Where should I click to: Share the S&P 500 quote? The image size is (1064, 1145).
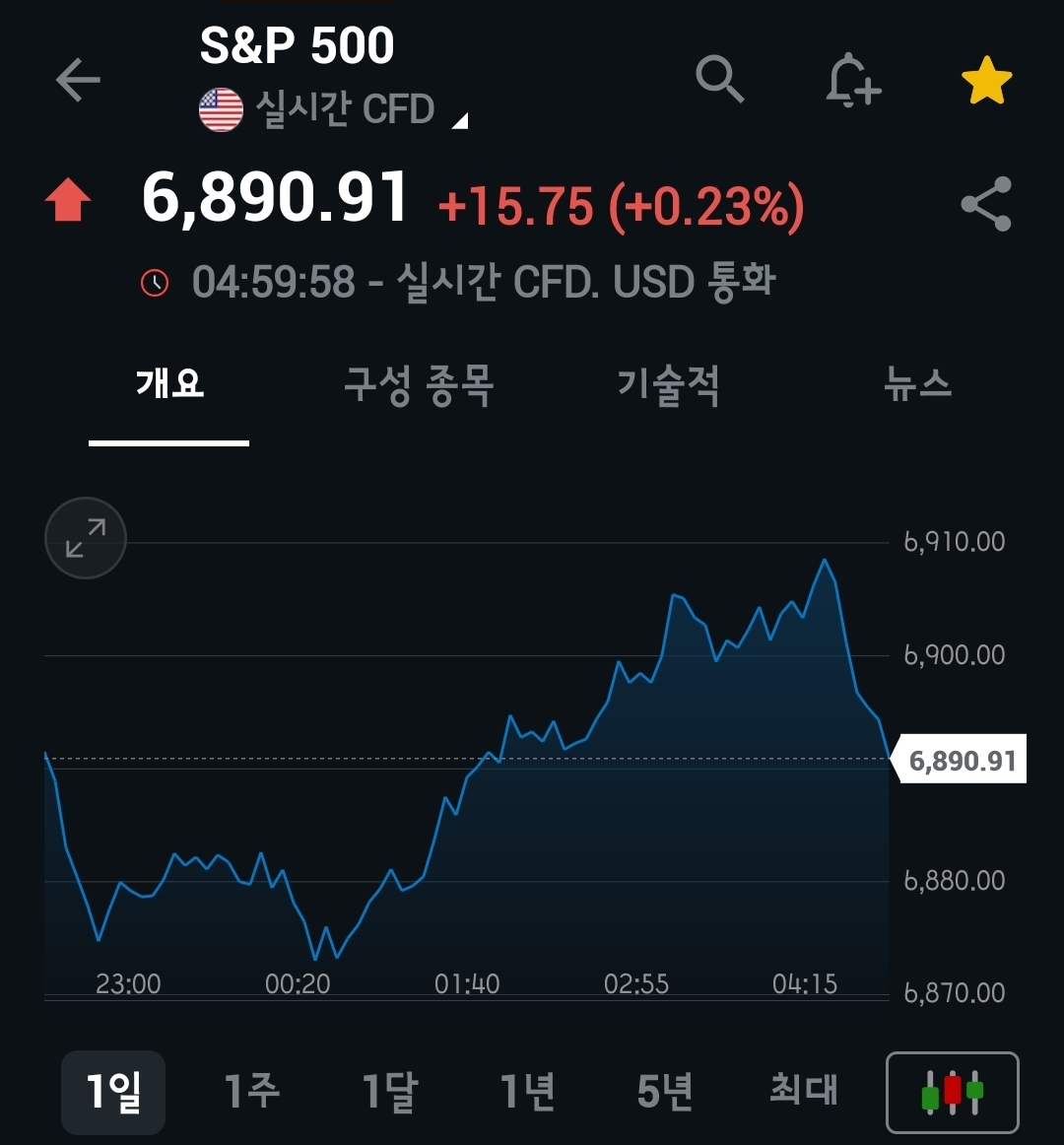[x=986, y=204]
